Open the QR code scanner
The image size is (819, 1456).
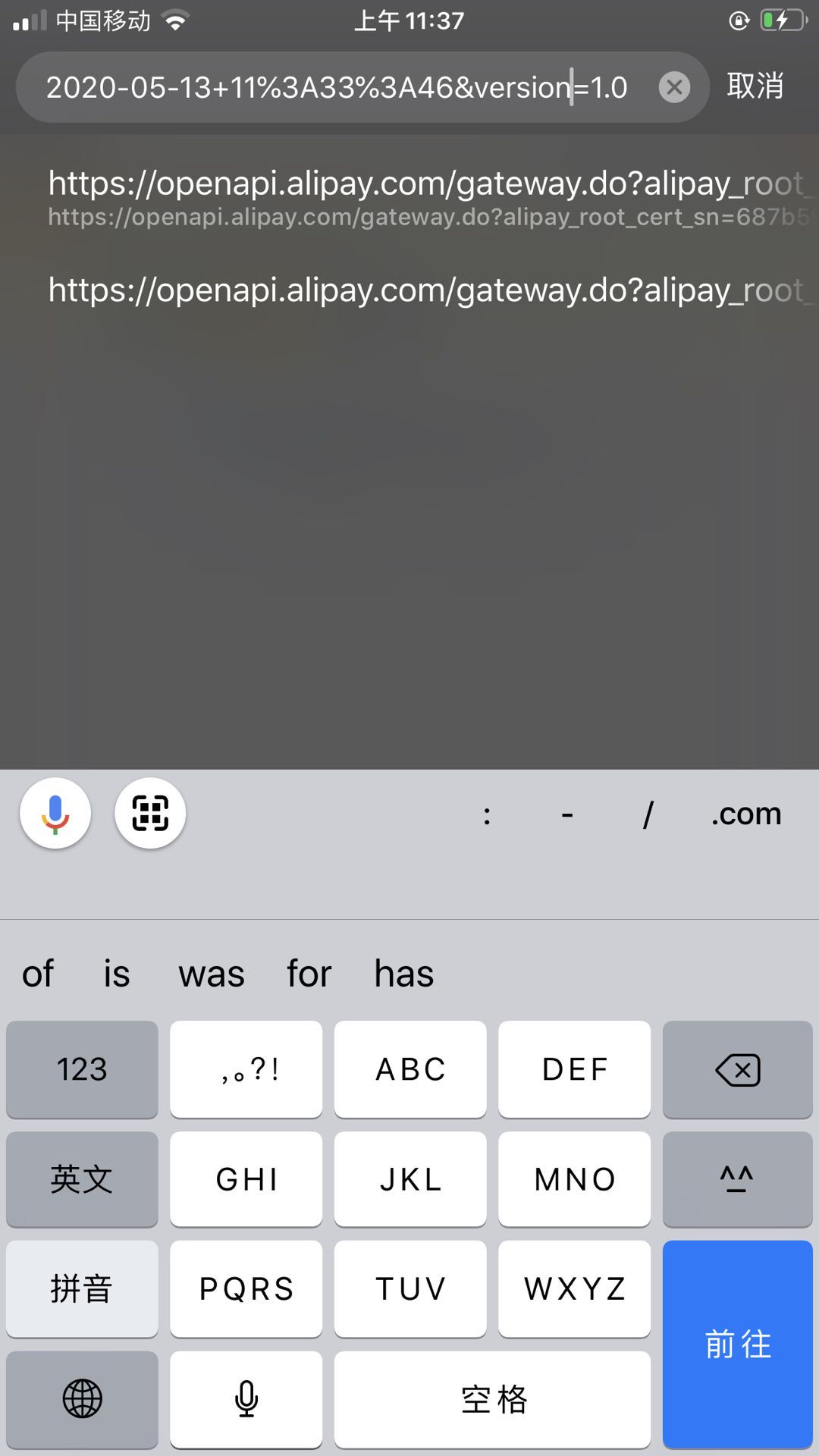150,814
